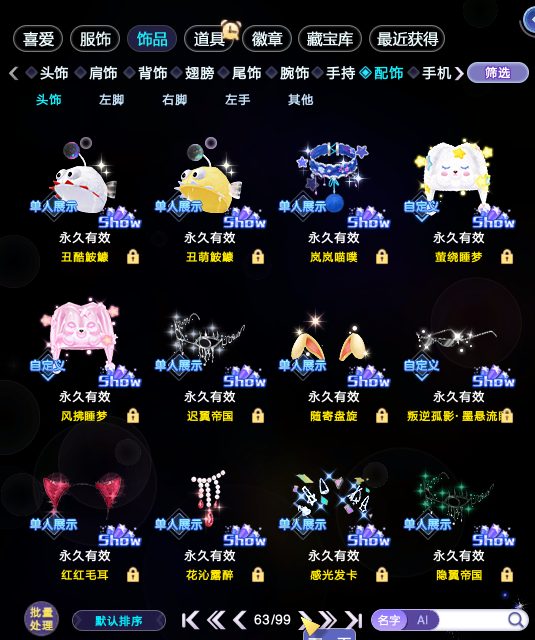Tap the search magnifier icon
The width and height of the screenshot is (535, 640).
(x=516, y=620)
